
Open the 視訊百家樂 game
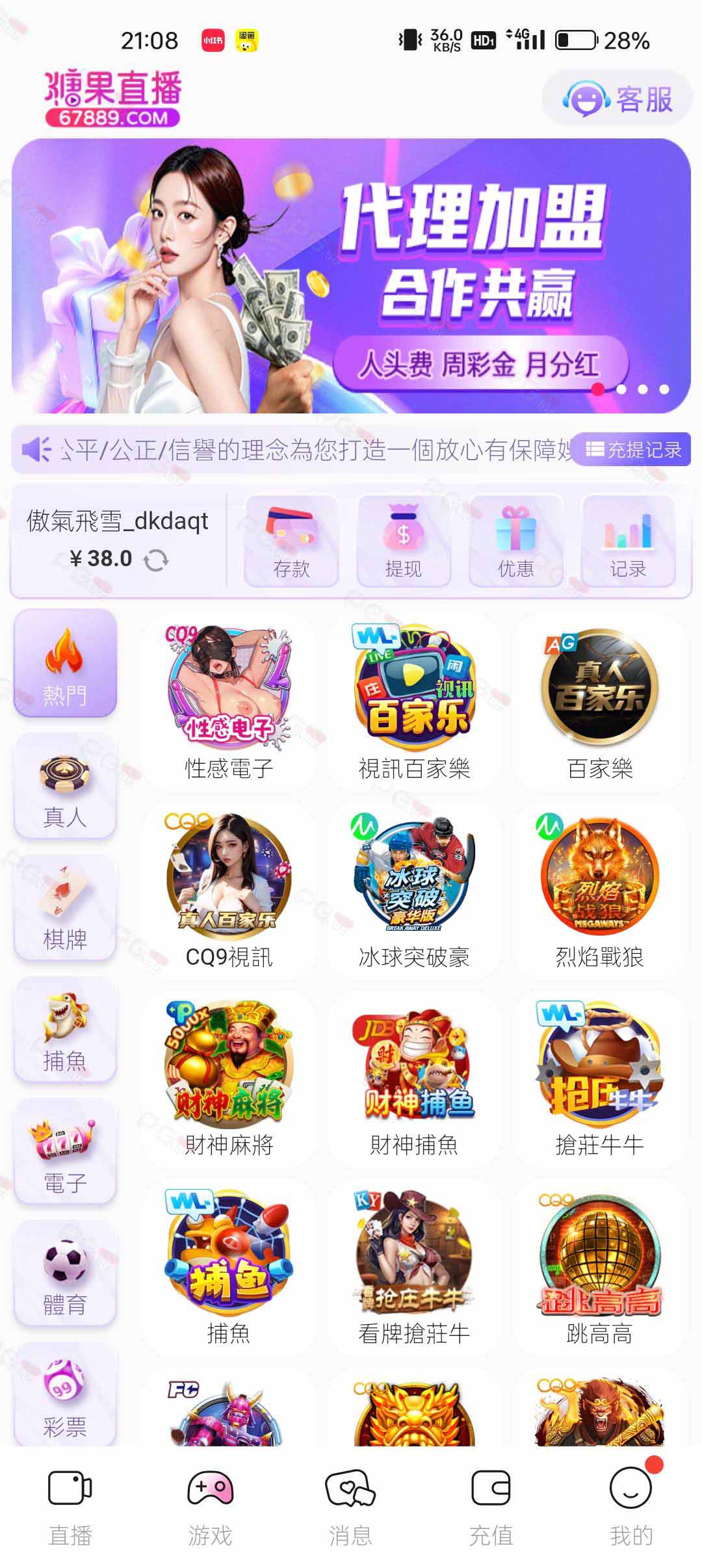coord(414,702)
